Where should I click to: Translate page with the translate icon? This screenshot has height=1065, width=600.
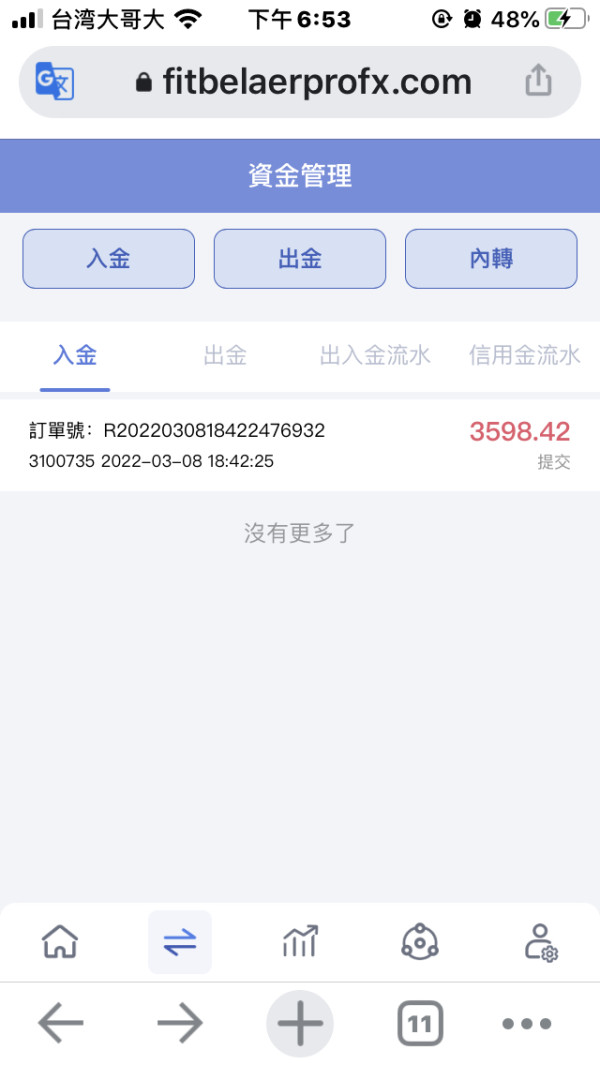[x=54, y=82]
